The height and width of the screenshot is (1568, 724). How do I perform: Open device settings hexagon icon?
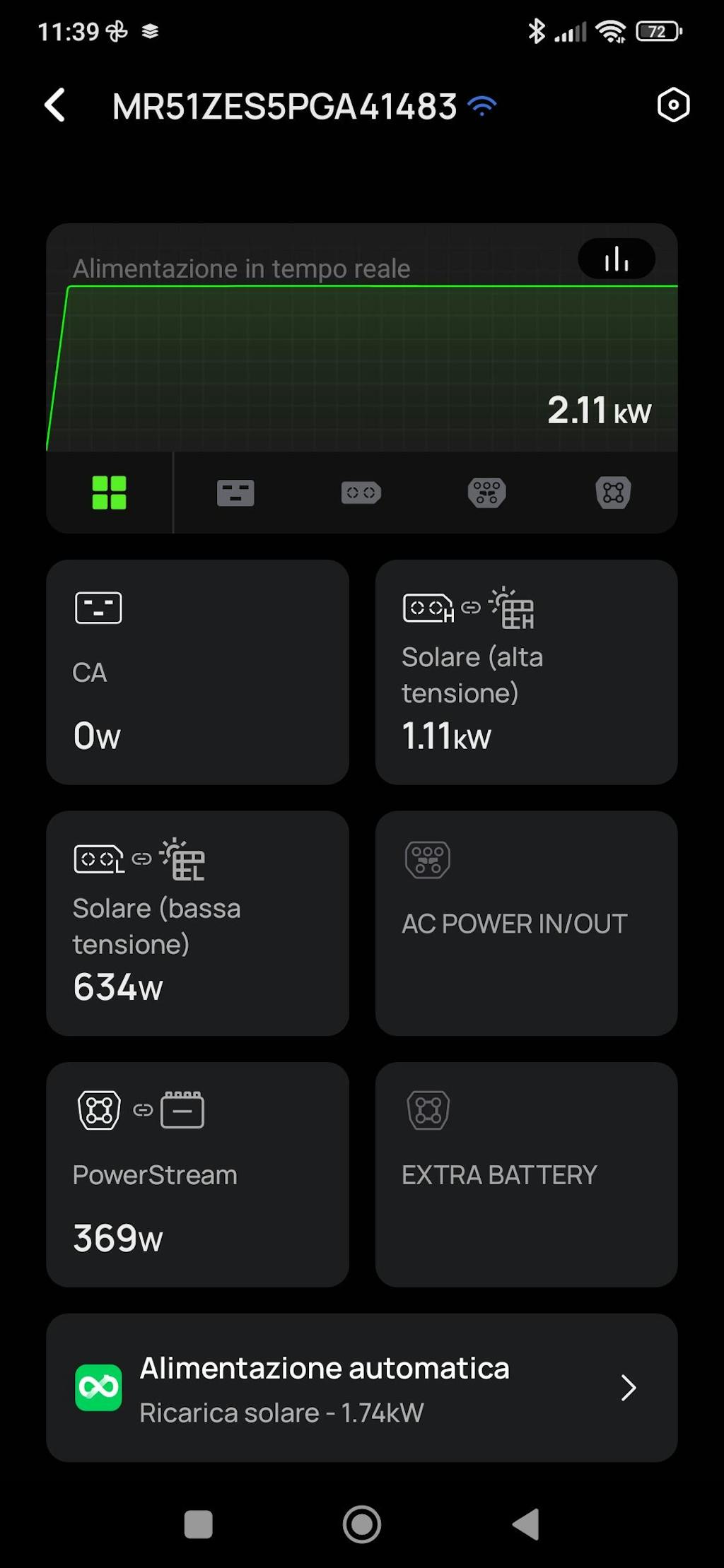click(x=672, y=106)
